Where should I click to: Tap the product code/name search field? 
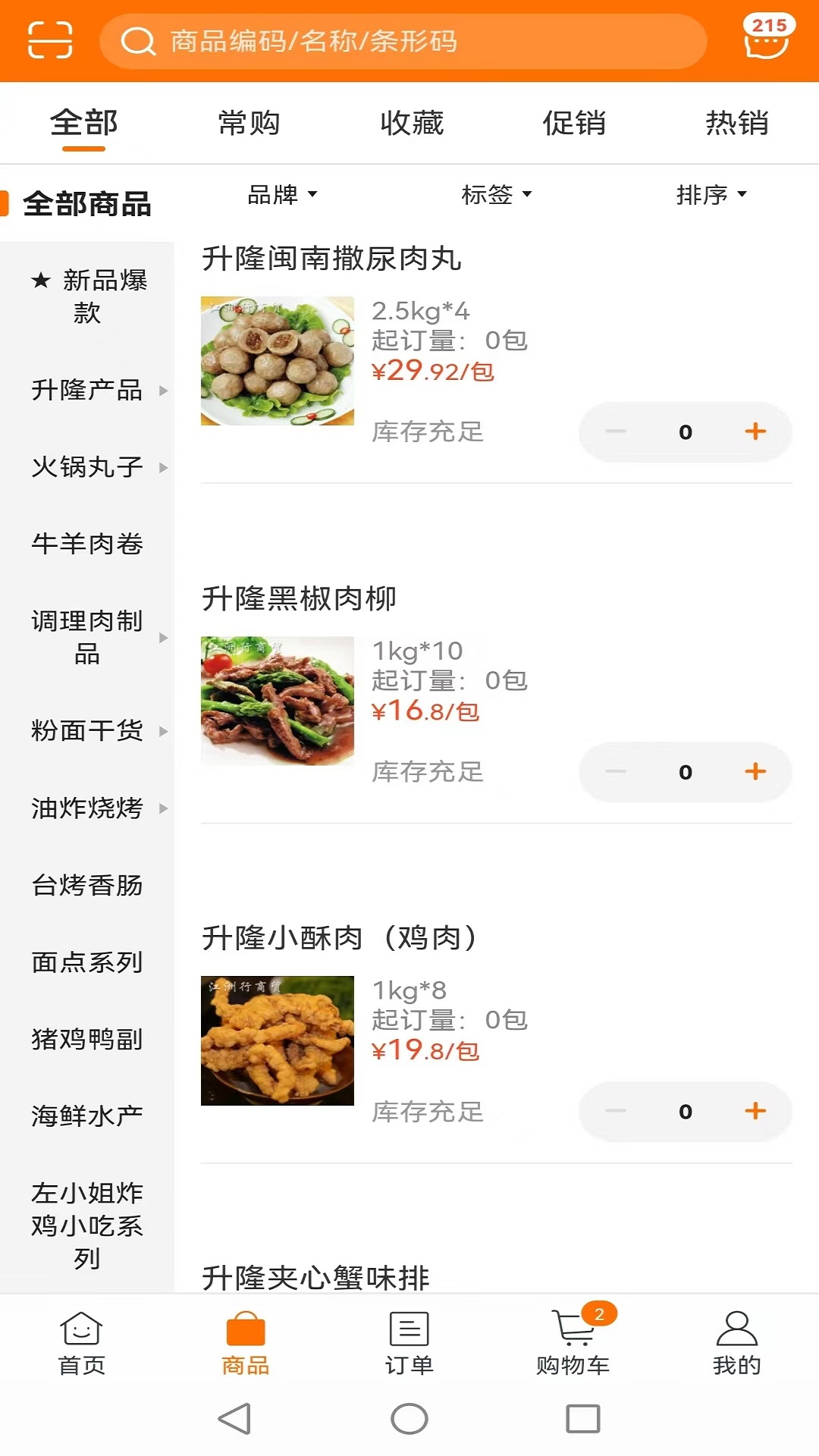[402, 41]
